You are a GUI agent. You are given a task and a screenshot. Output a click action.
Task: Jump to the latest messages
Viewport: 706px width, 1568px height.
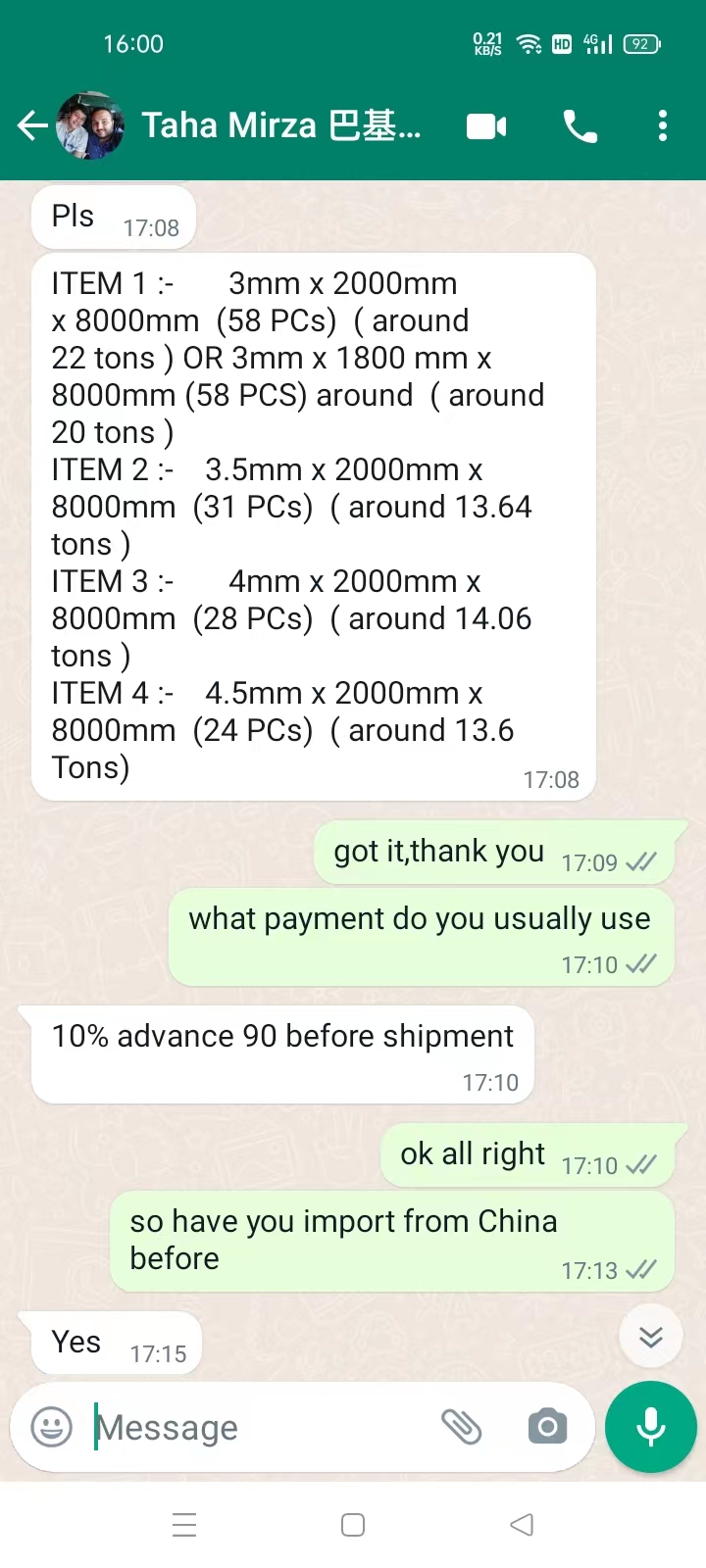(651, 1336)
